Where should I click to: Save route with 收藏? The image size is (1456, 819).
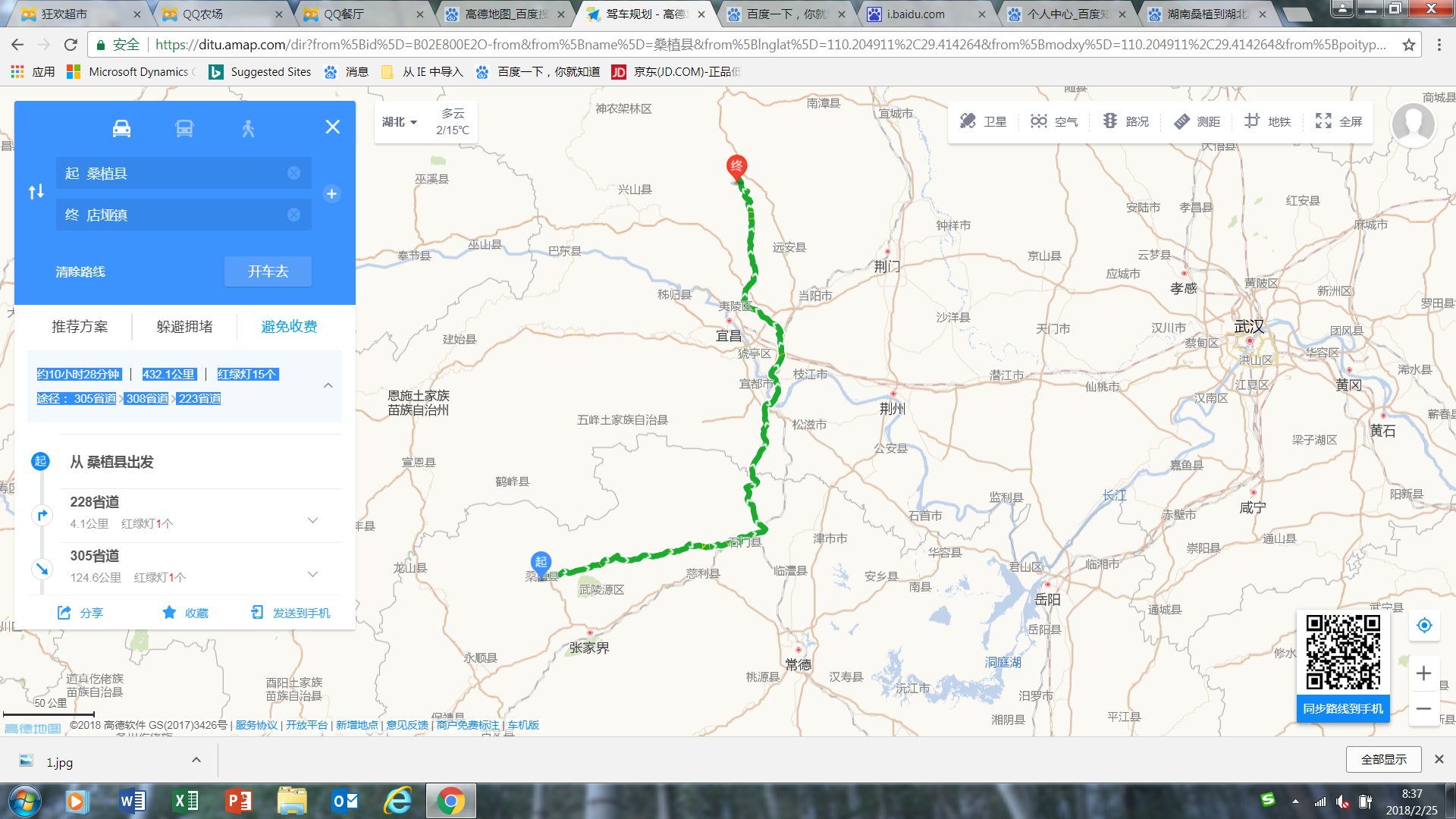pyautogui.click(x=185, y=613)
